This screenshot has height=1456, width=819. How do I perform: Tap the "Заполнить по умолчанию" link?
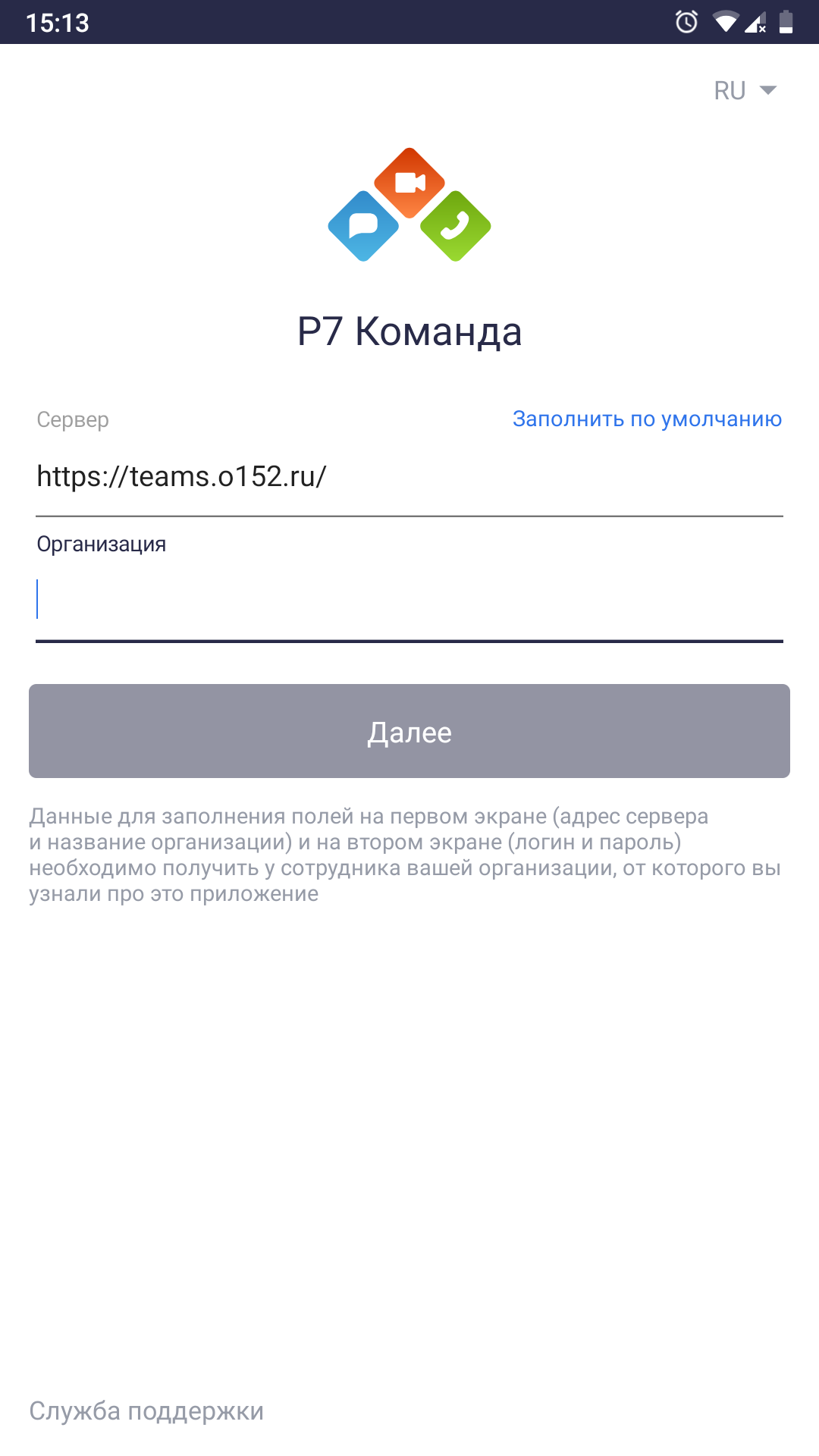click(x=647, y=419)
